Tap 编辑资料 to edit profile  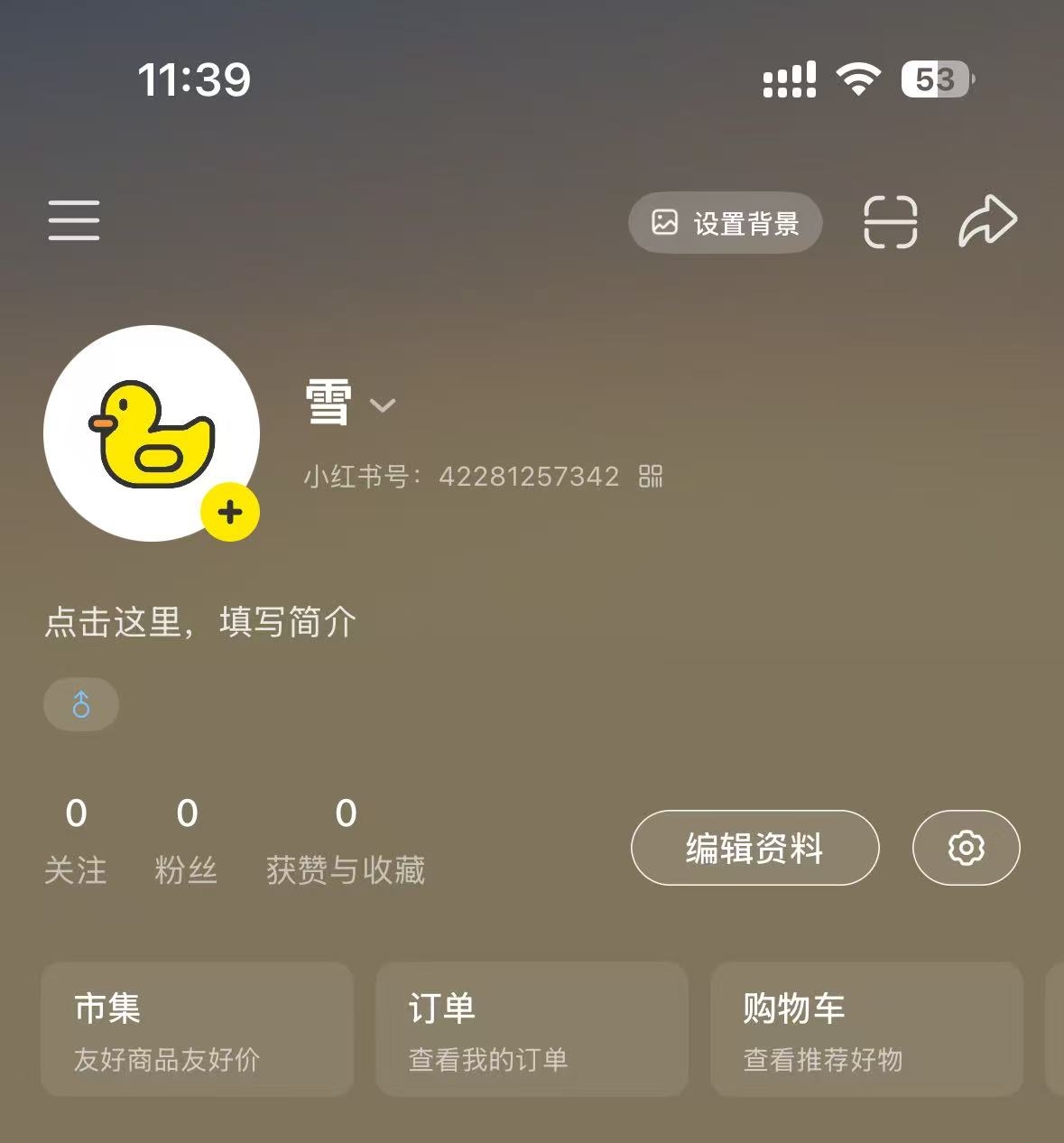754,849
